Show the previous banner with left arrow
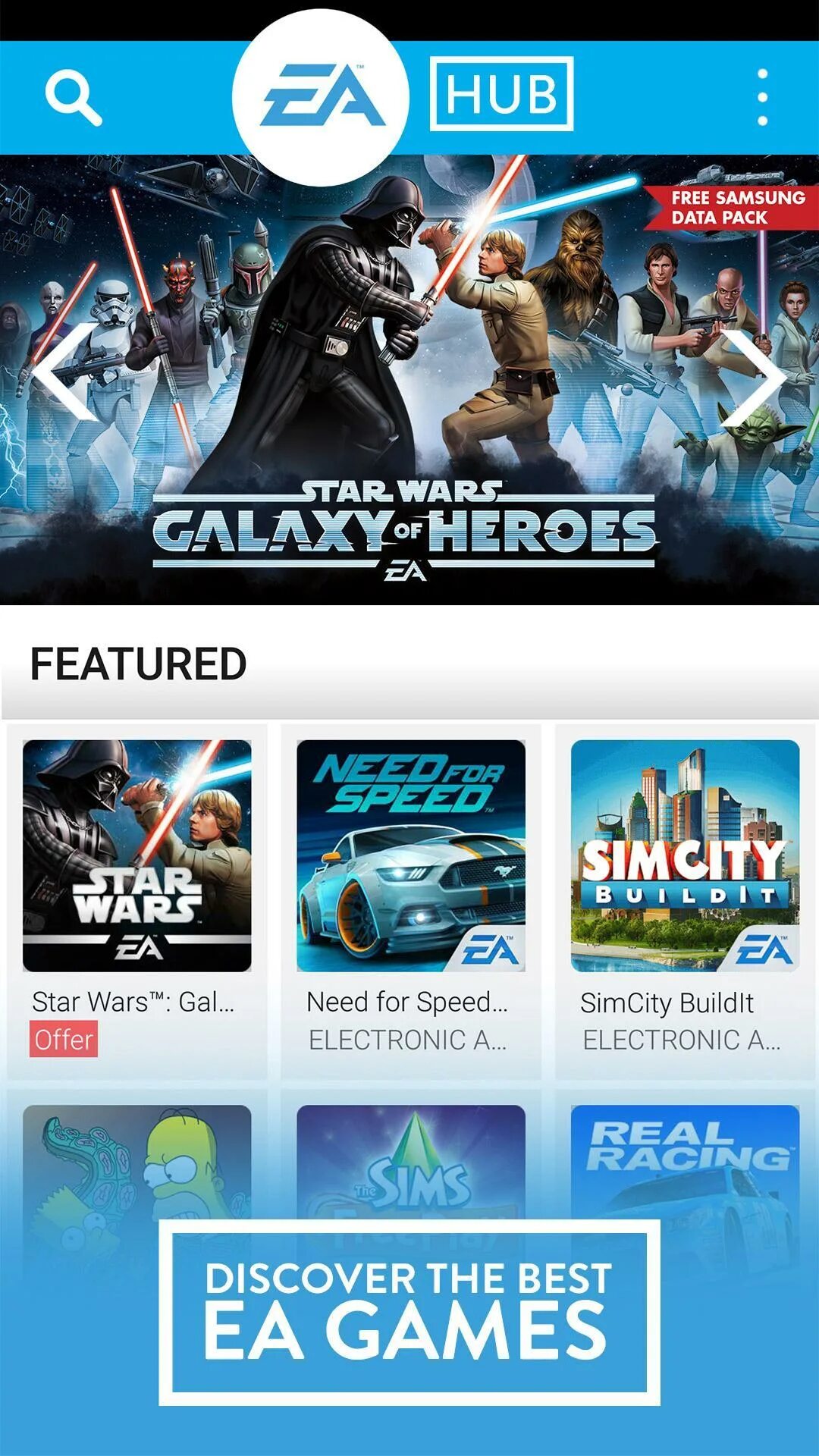 tap(67, 372)
